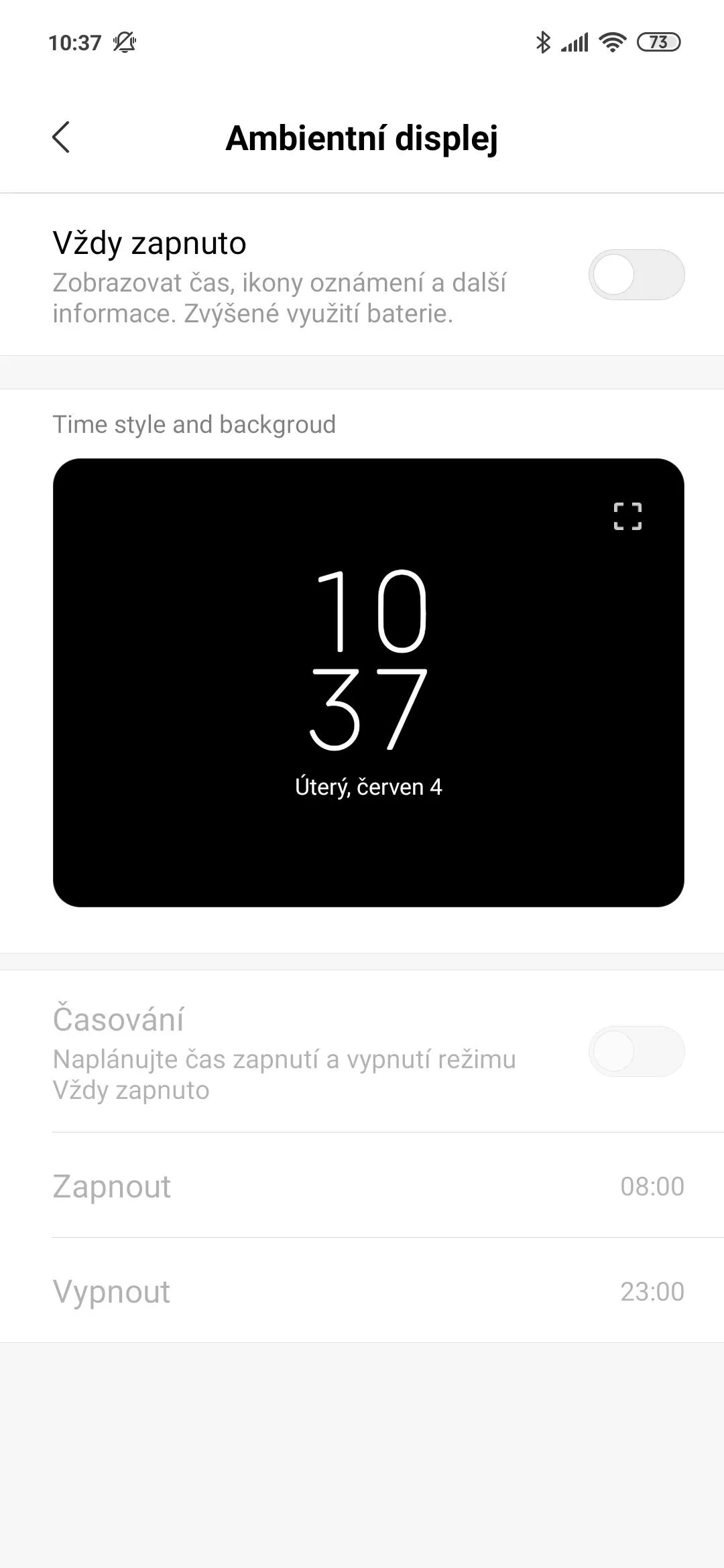Enable the Vždy zapnuto switch

point(636,275)
